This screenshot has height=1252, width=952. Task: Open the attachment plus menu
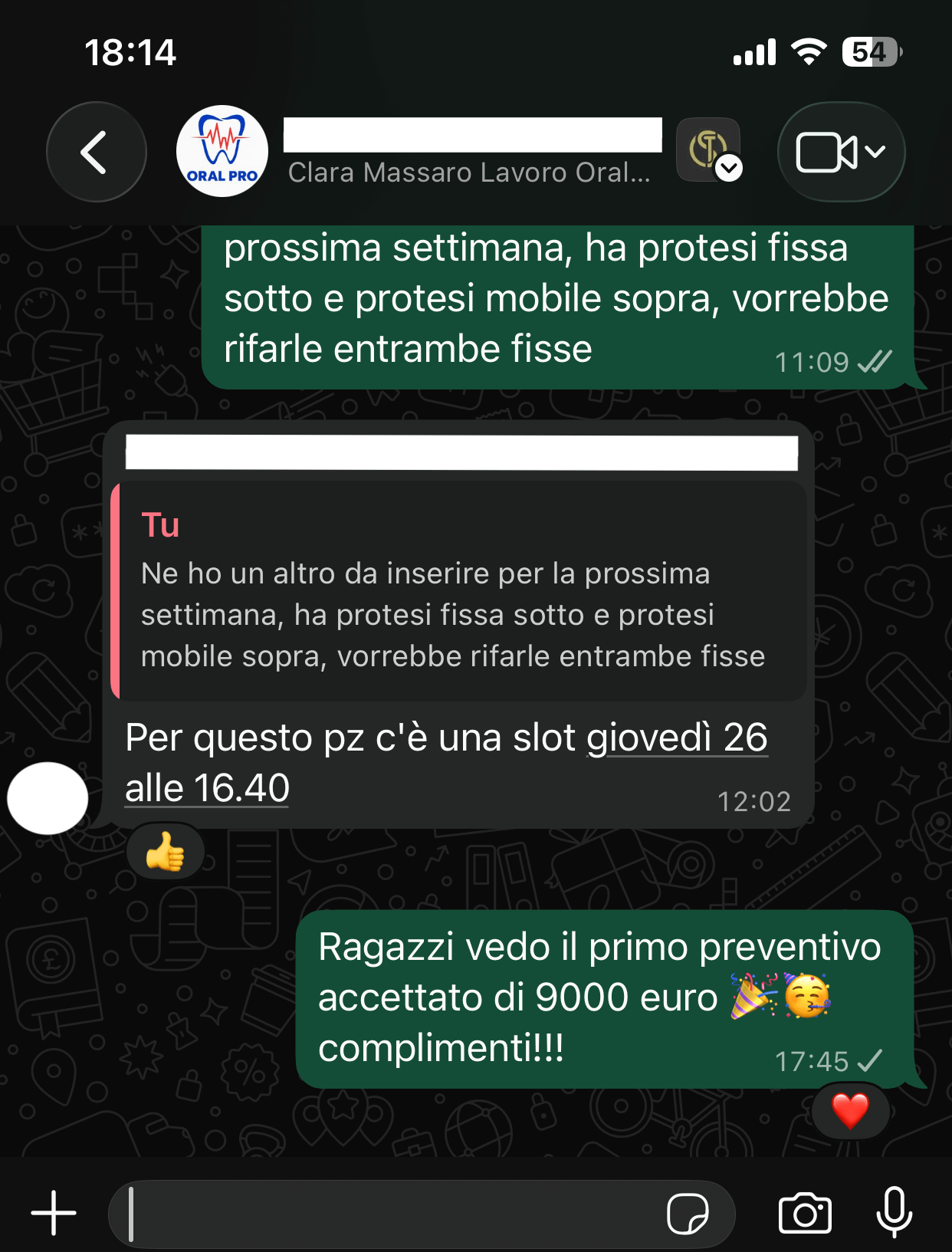(54, 1214)
